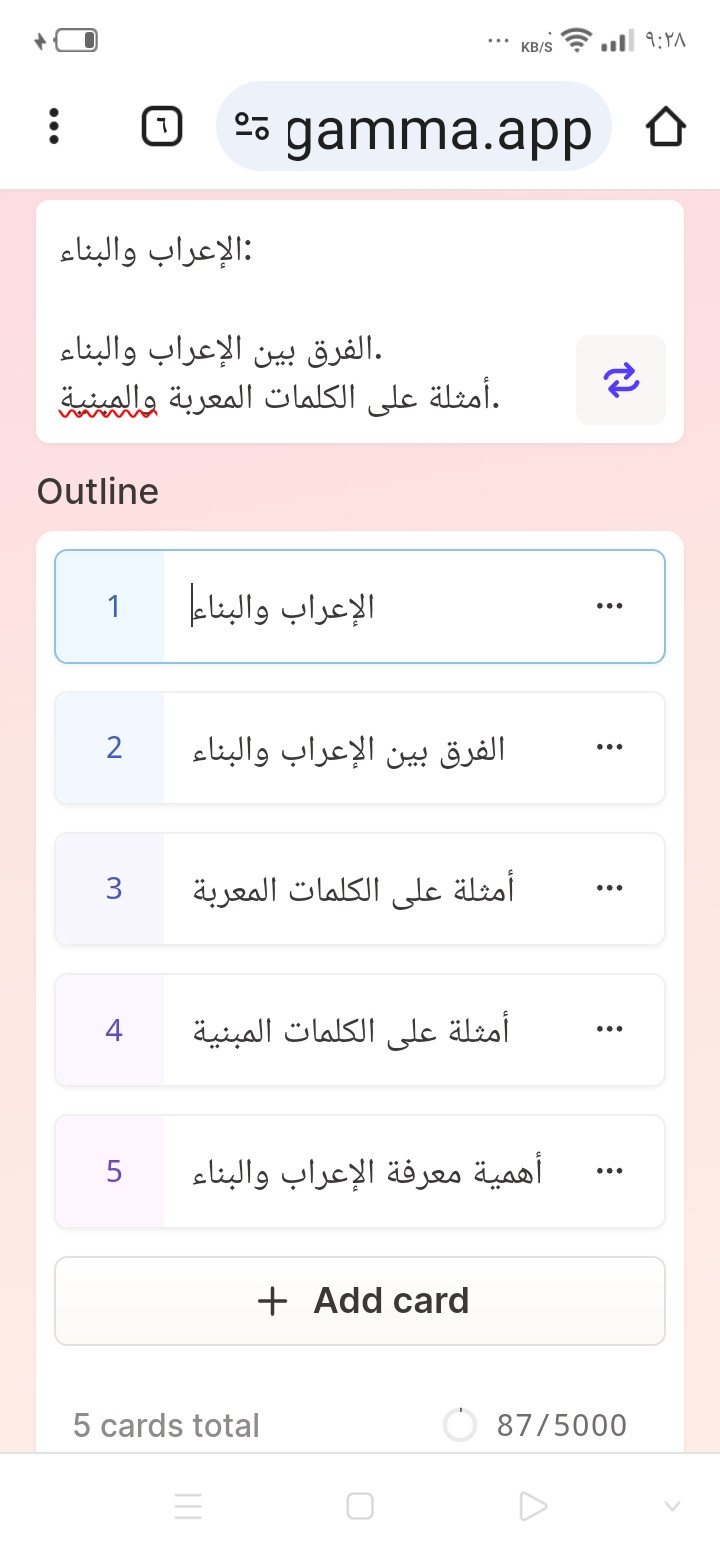
Task: Add a new card to the outline
Action: coord(360,1301)
